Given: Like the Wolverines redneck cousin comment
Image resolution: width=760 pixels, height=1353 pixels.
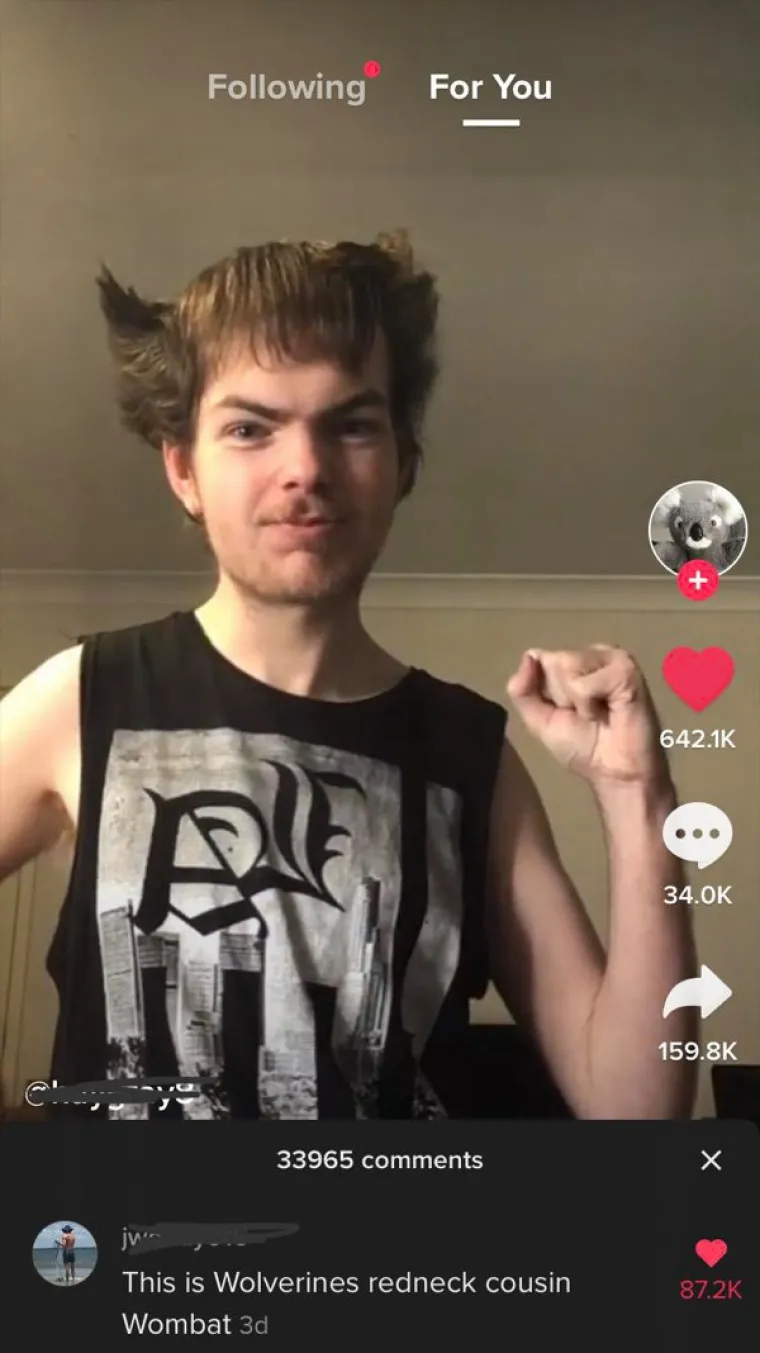Looking at the screenshot, I should coord(710,1253).
